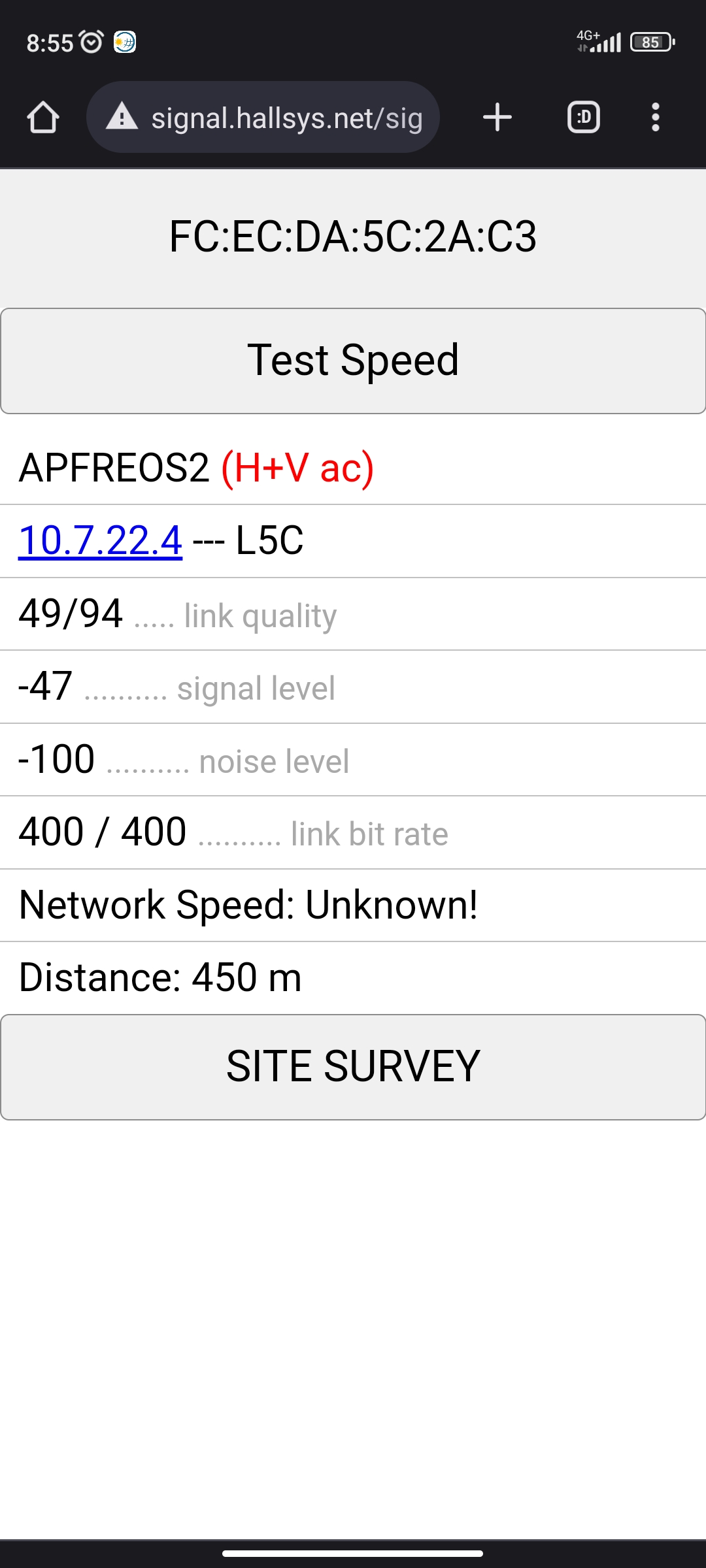Open the address bar with signal.hallsys.net
Viewport: 706px width, 1568px height.
(275, 118)
